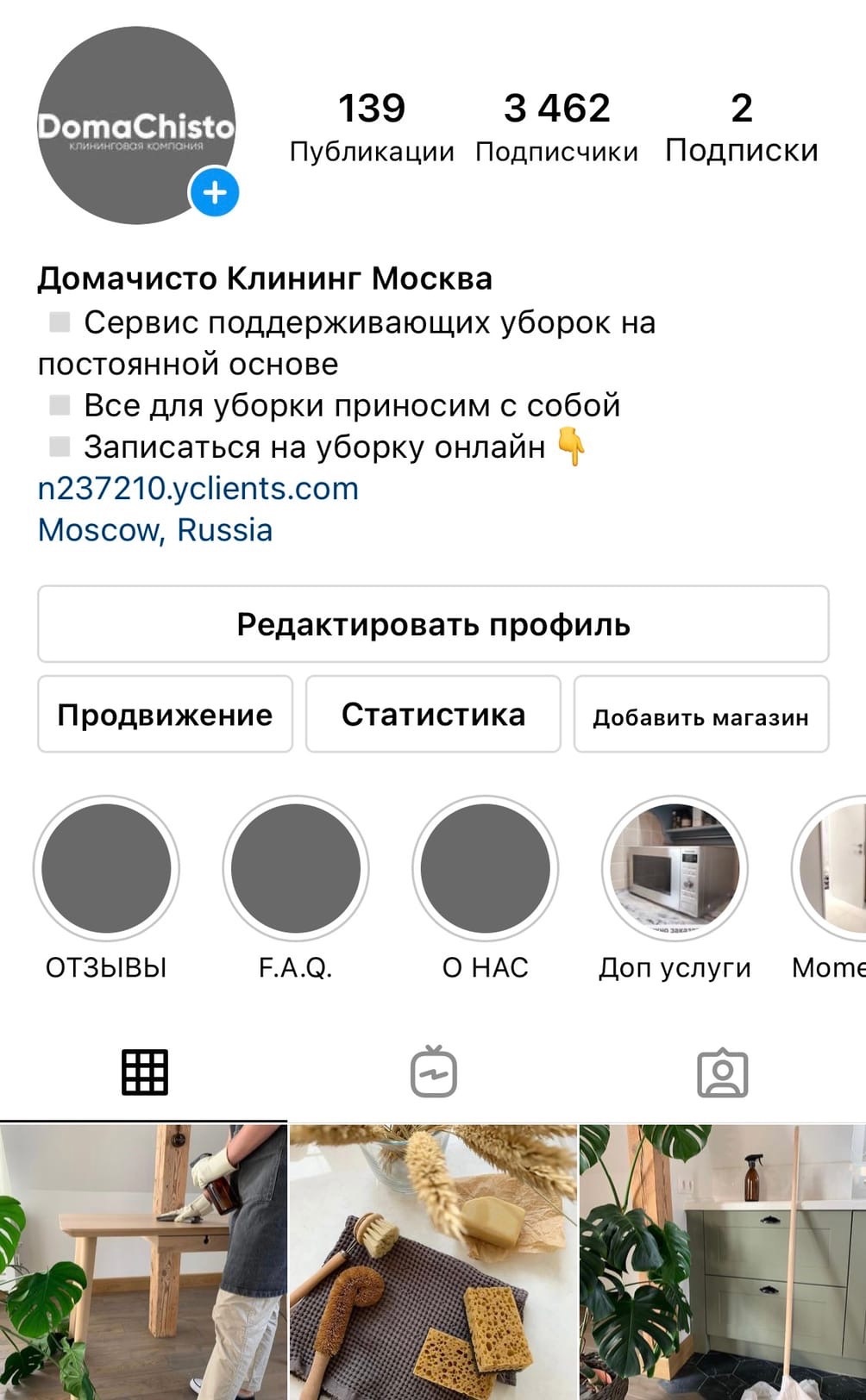The height and width of the screenshot is (1400, 866).
Task: Switch to the posts grid tab
Action: coord(144,1073)
